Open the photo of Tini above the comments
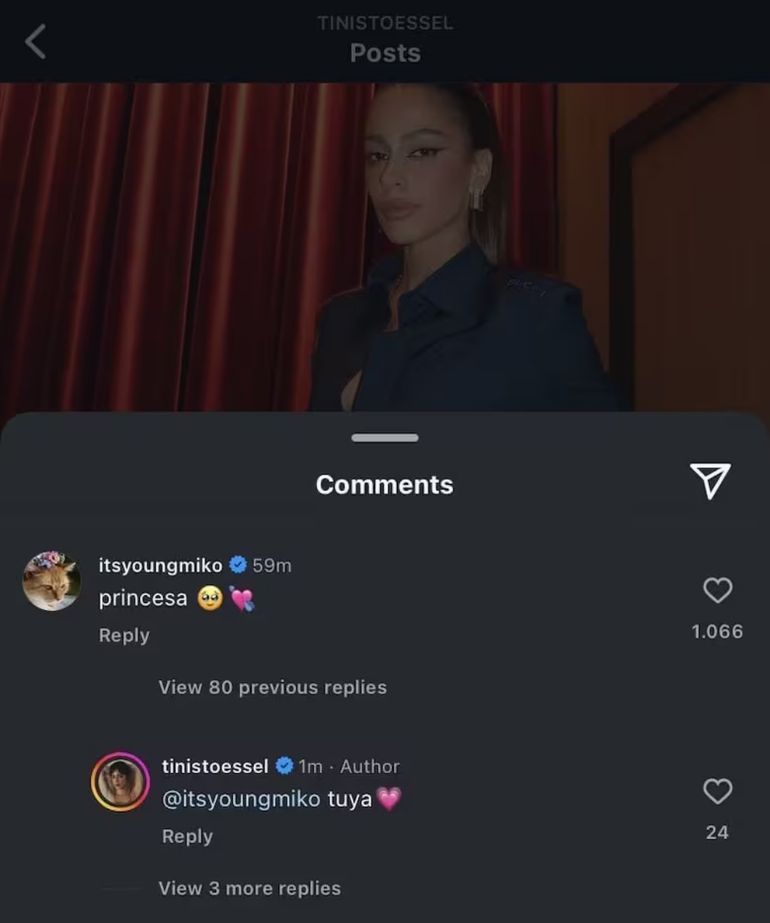This screenshot has height=923, width=770. click(385, 240)
